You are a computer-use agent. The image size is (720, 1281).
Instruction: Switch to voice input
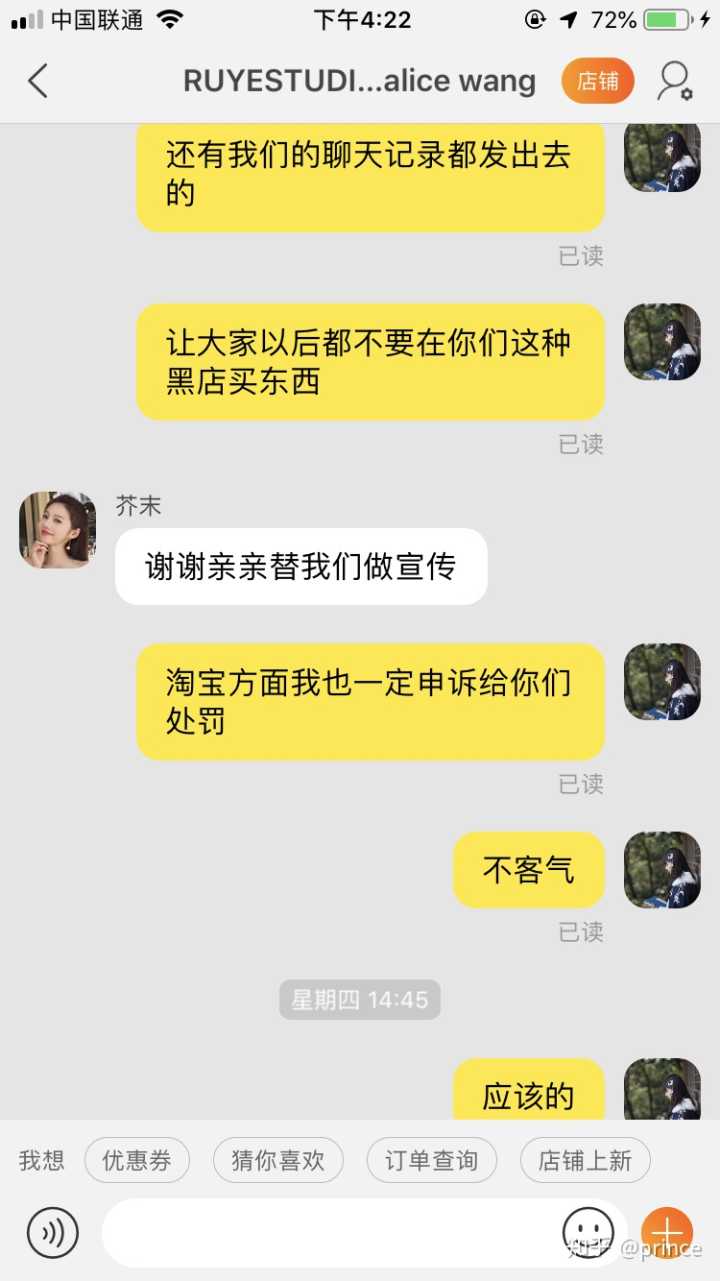click(52, 1232)
